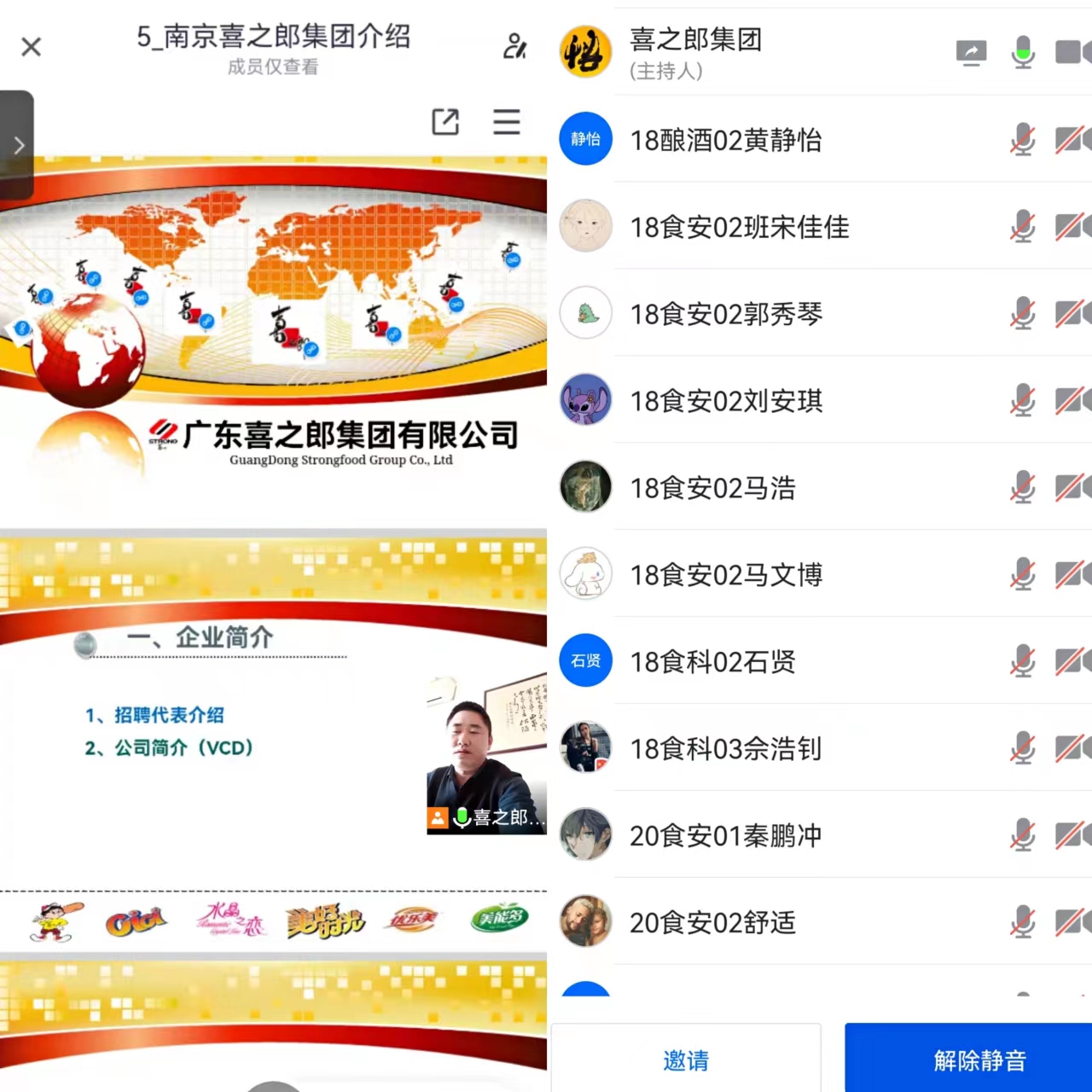The height and width of the screenshot is (1092, 1092).
Task: Open participant 20食安01秦鹏冲
Action: [725, 836]
